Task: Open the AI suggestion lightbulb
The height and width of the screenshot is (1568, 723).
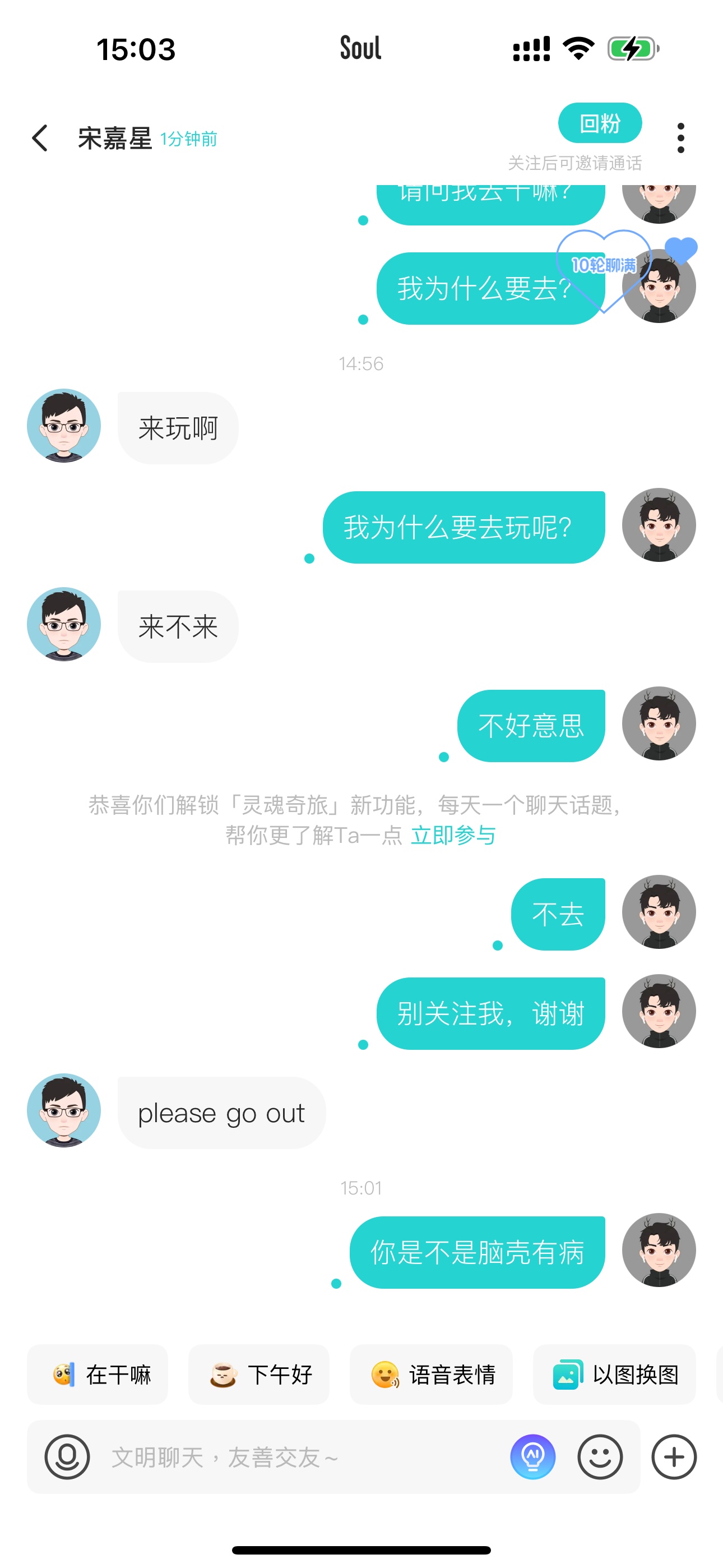Action: coord(533,1456)
